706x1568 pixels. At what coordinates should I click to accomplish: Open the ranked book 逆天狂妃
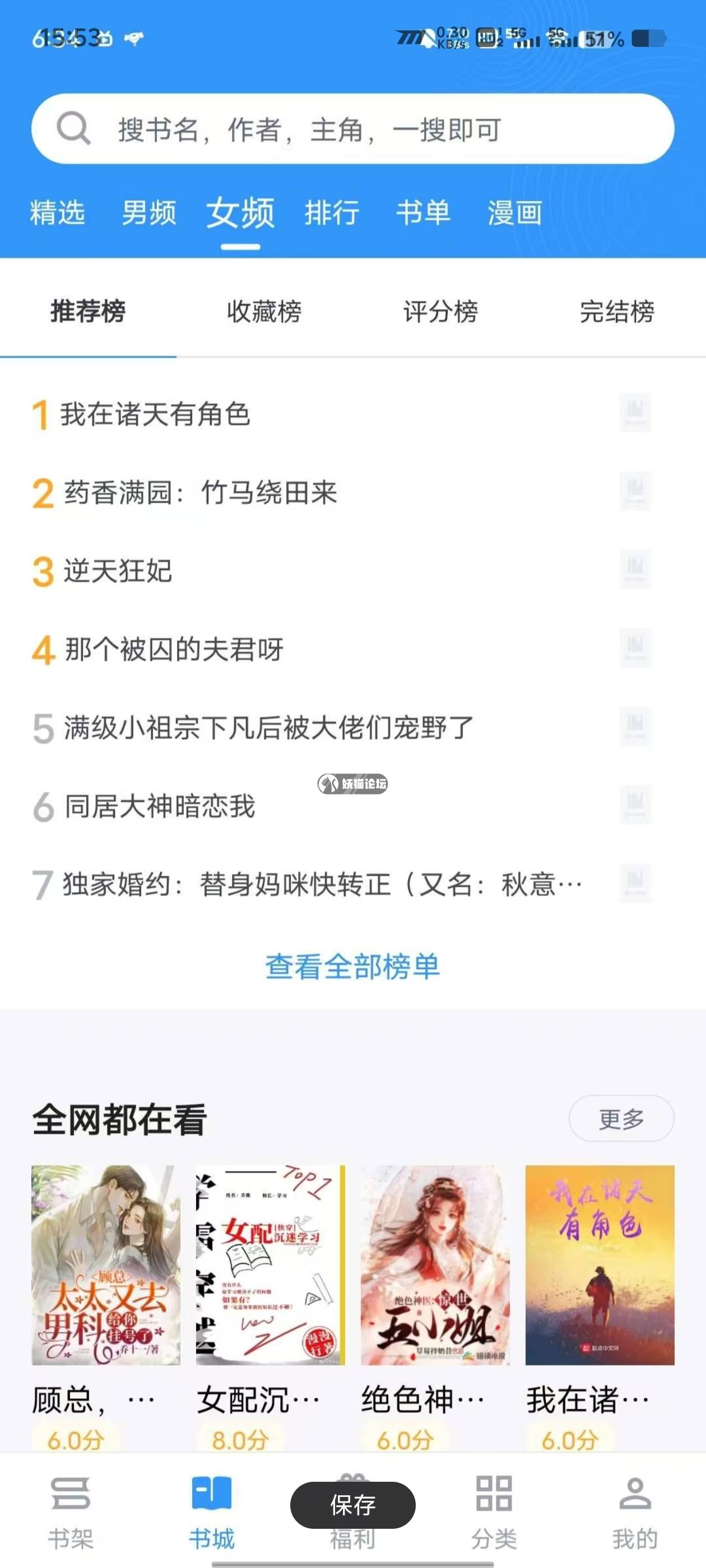[118, 571]
